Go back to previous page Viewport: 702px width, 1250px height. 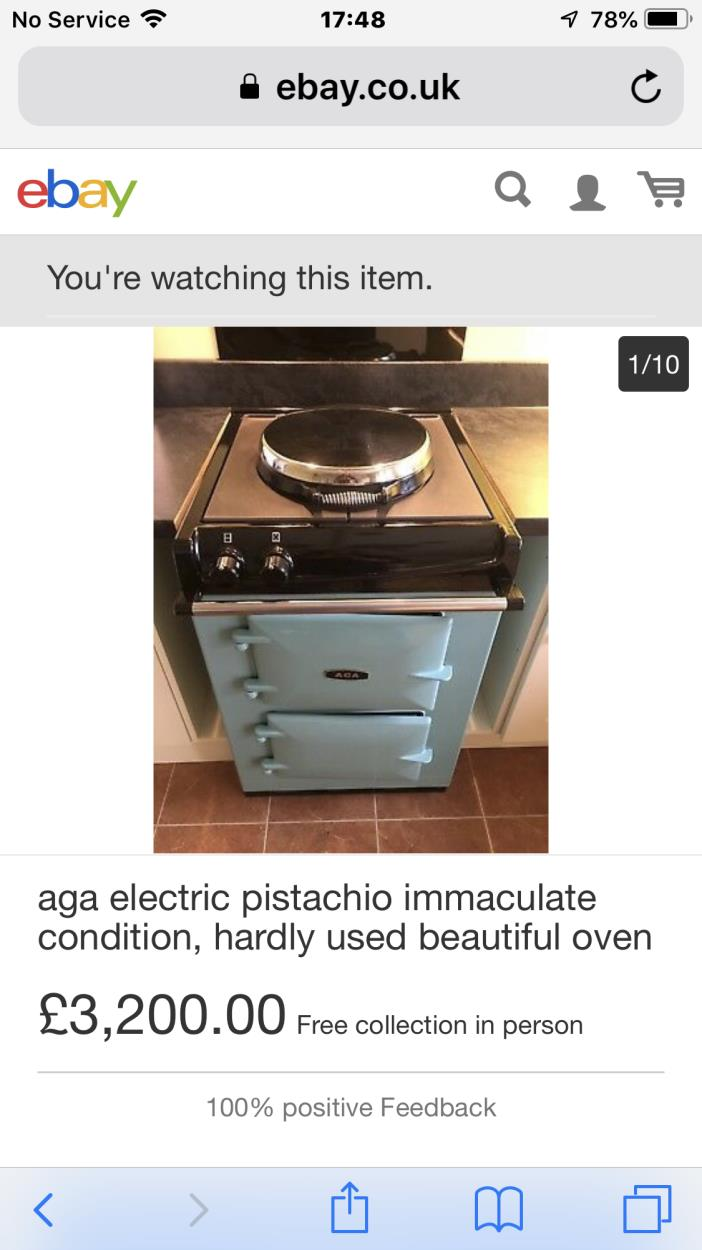pos(43,1210)
